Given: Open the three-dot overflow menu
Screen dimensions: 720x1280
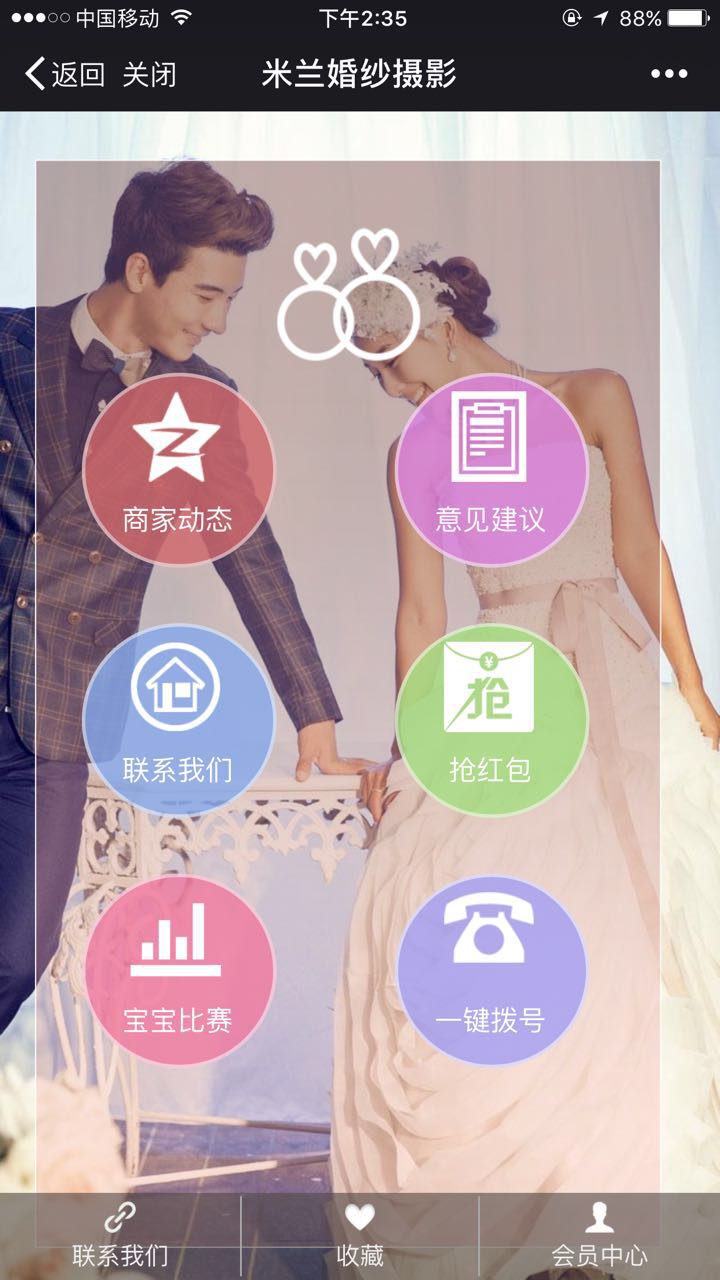Looking at the screenshot, I should click(669, 74).
